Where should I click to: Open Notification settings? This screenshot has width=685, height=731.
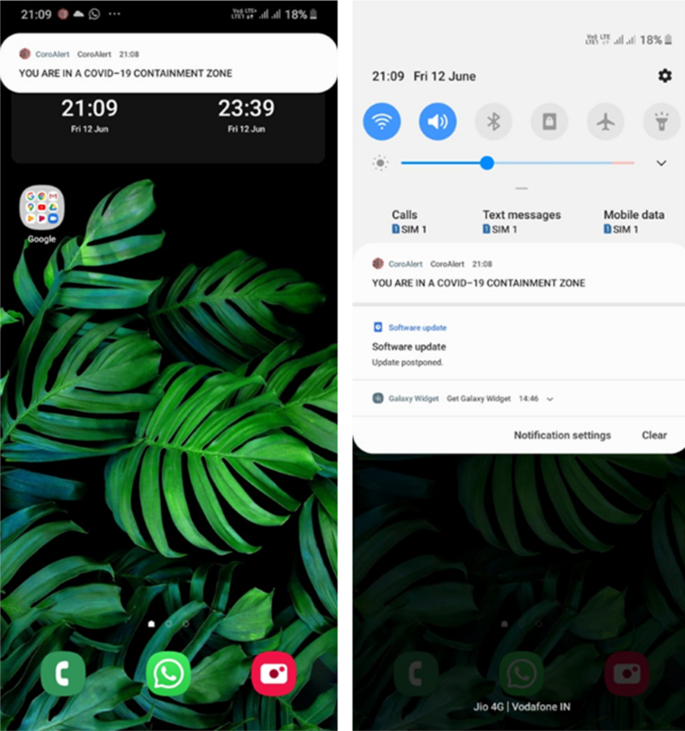tap(562, 435)
